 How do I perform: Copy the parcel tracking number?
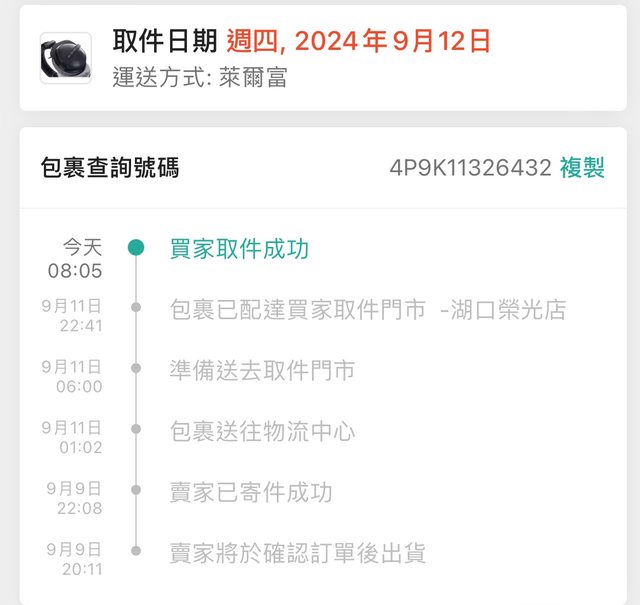[582, 168]
